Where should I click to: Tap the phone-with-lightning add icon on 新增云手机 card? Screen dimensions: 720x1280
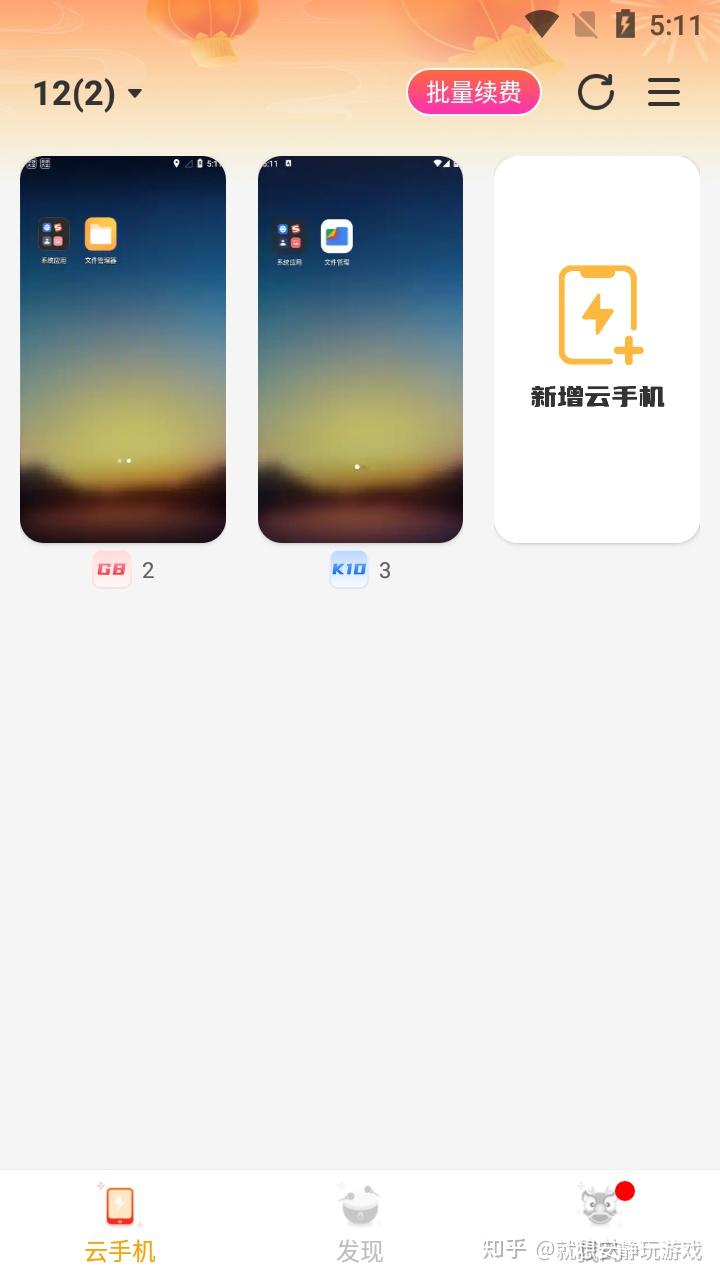(x=596, y=313)
